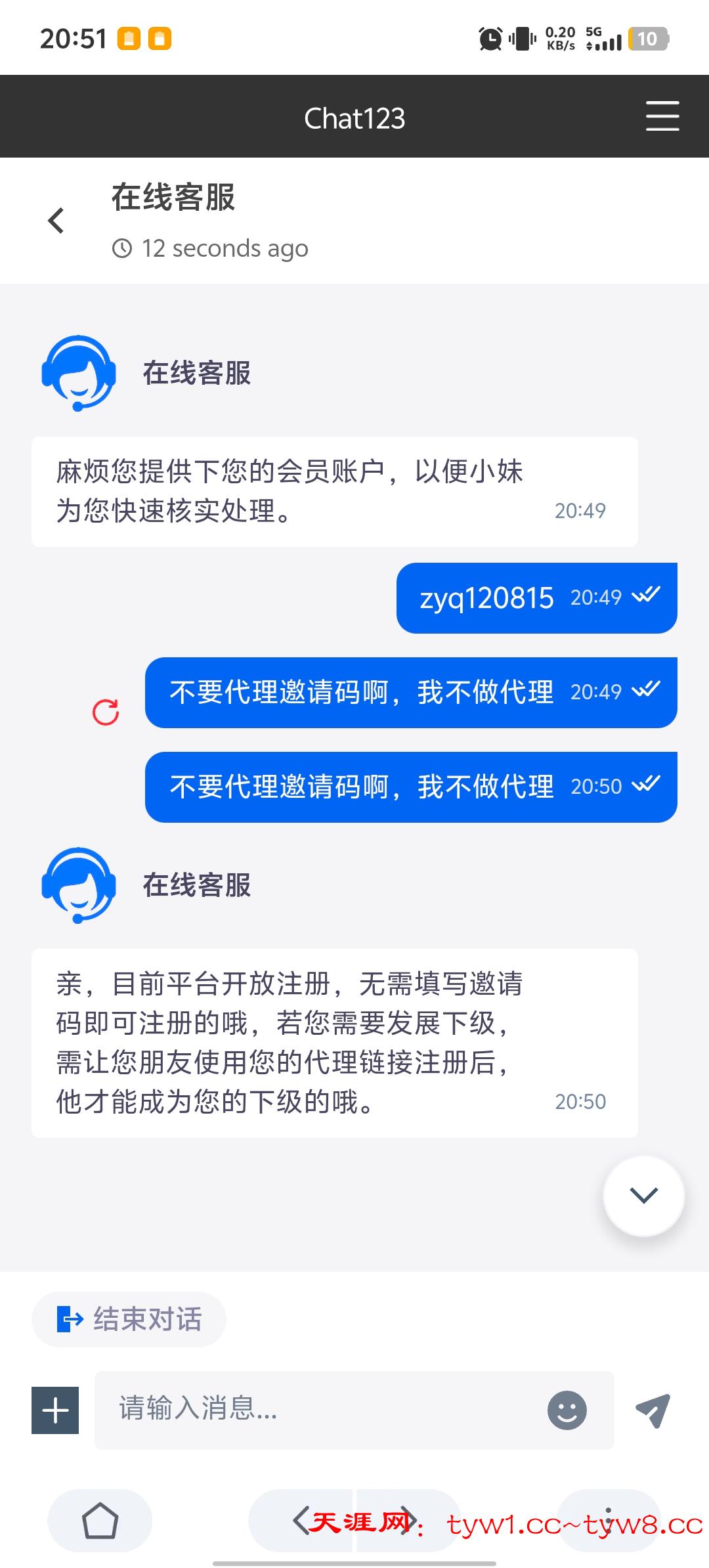
Task: Open the browser three-dot menu
Action: click(609, 1521)
